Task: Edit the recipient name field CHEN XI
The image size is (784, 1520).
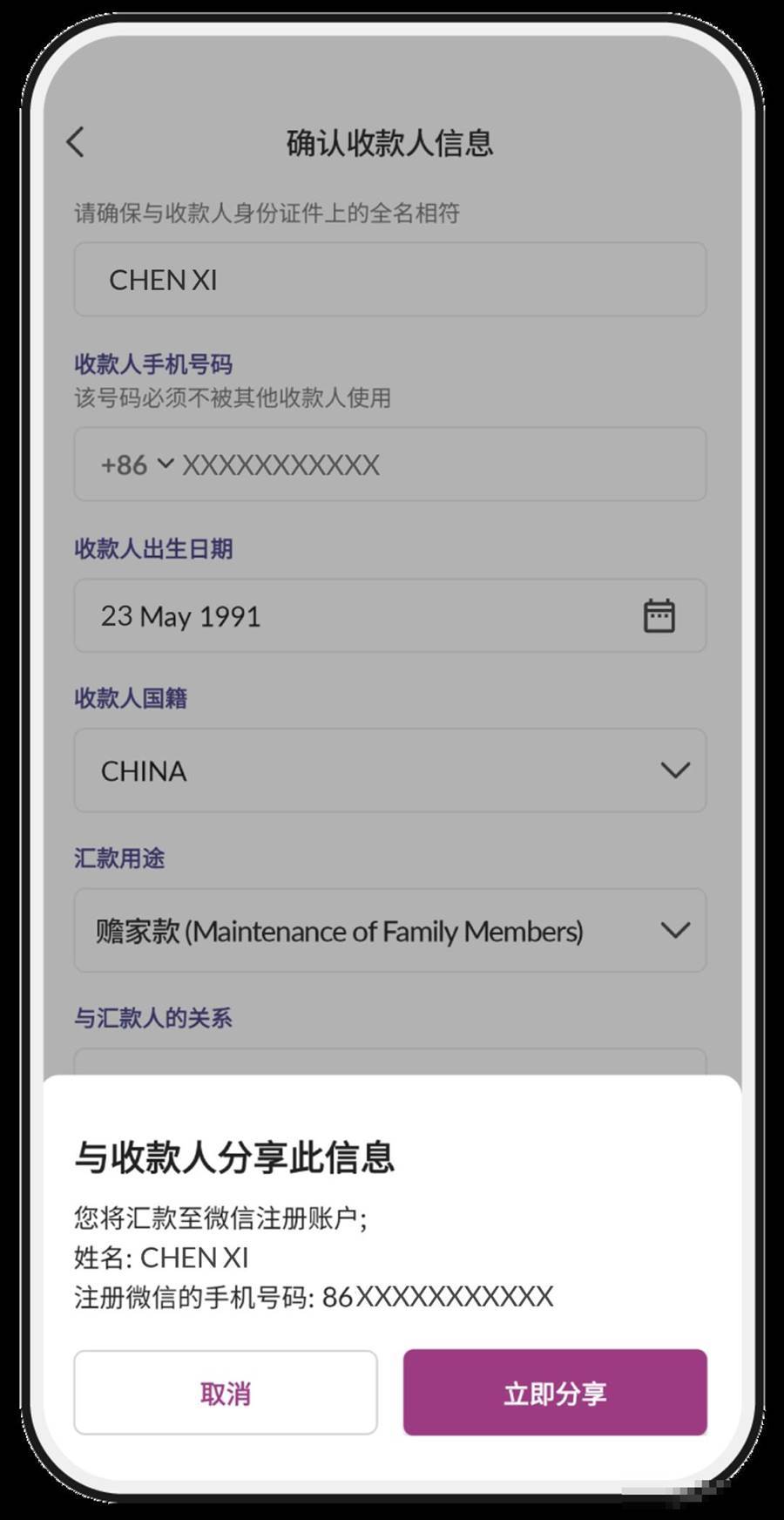Action: [x=390, y=280]
